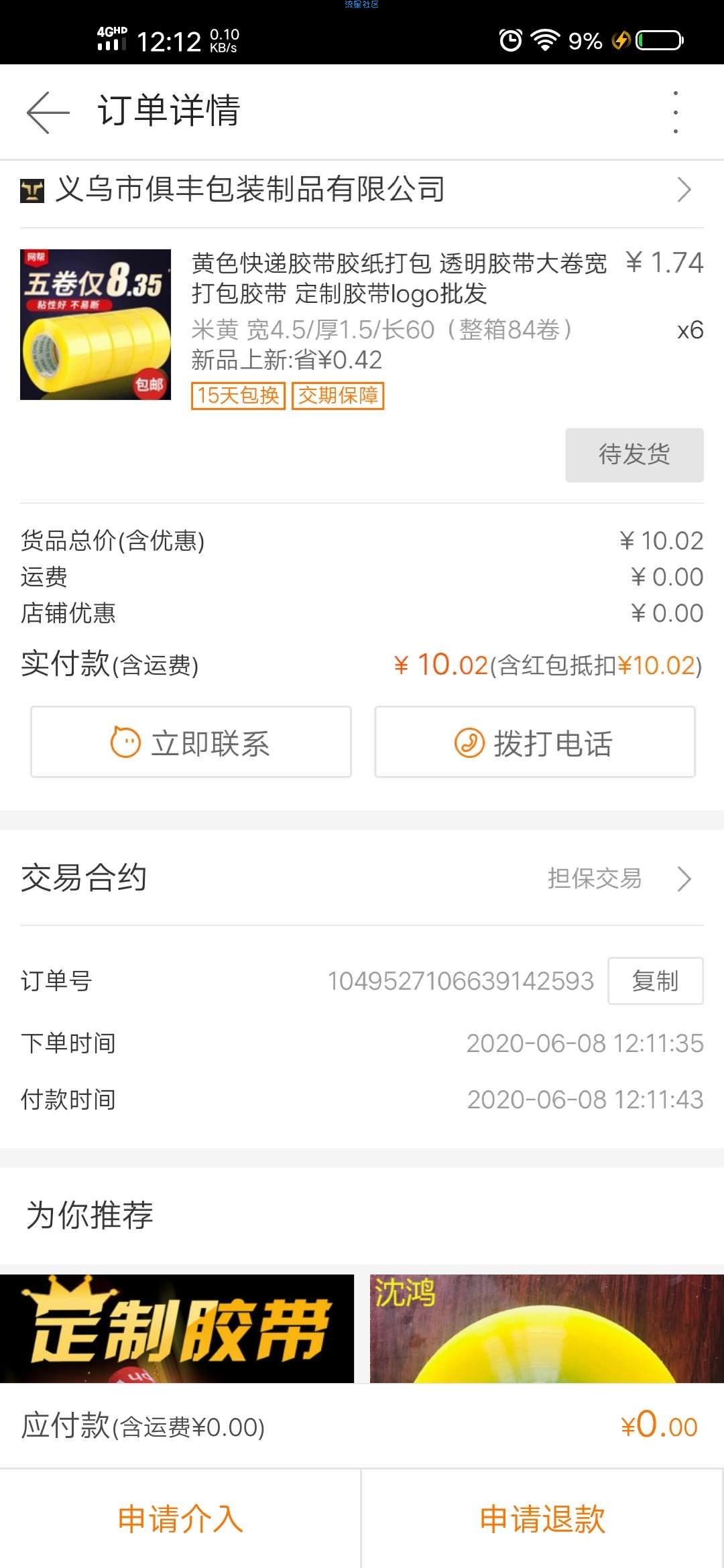Open the three-dot overflow menu
The width and height of the screenshot is (724, 1568).
[x=675, y=112]
